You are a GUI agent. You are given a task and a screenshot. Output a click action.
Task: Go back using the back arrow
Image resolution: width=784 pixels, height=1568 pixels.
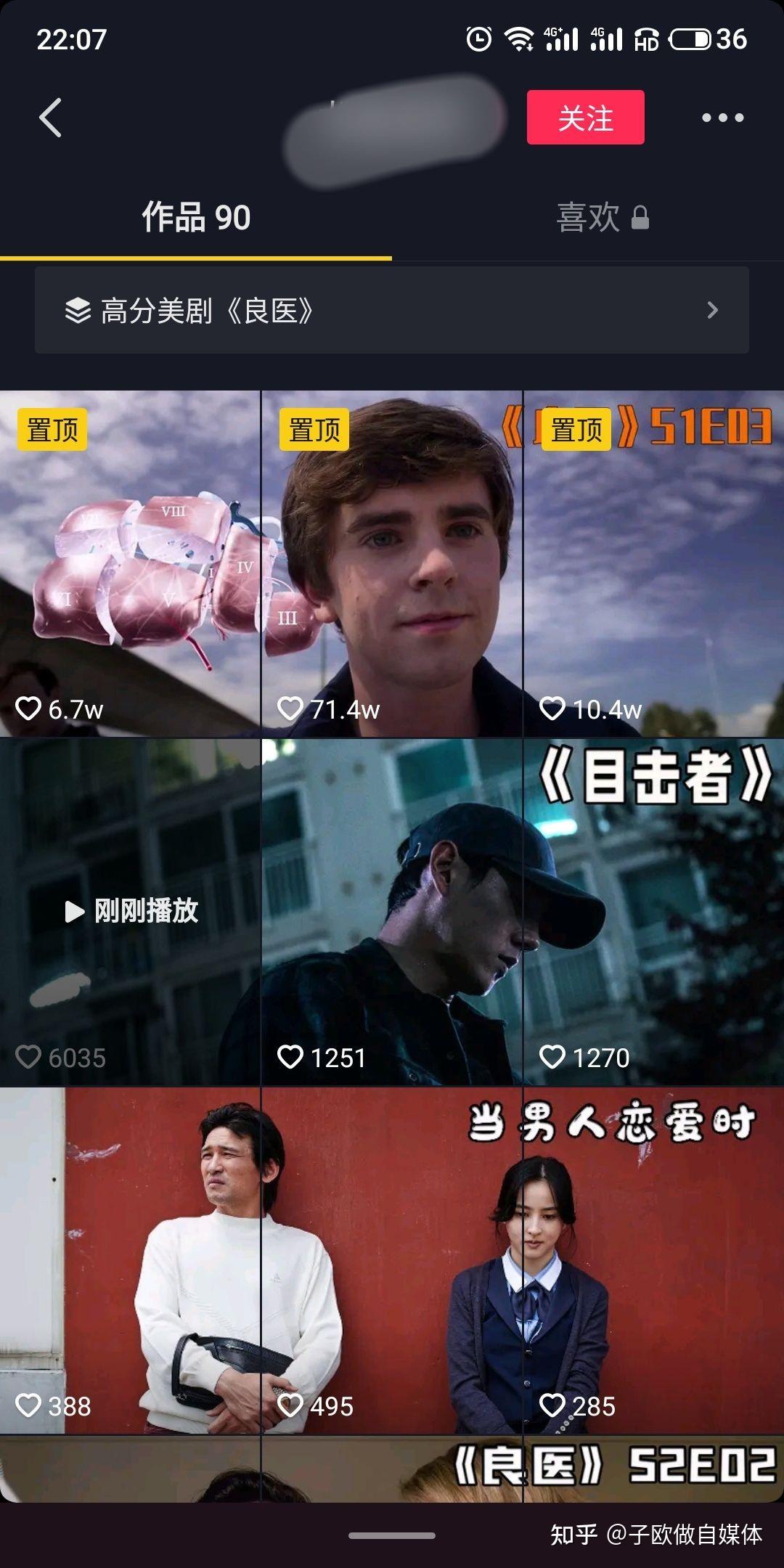[x=50, y=118]
